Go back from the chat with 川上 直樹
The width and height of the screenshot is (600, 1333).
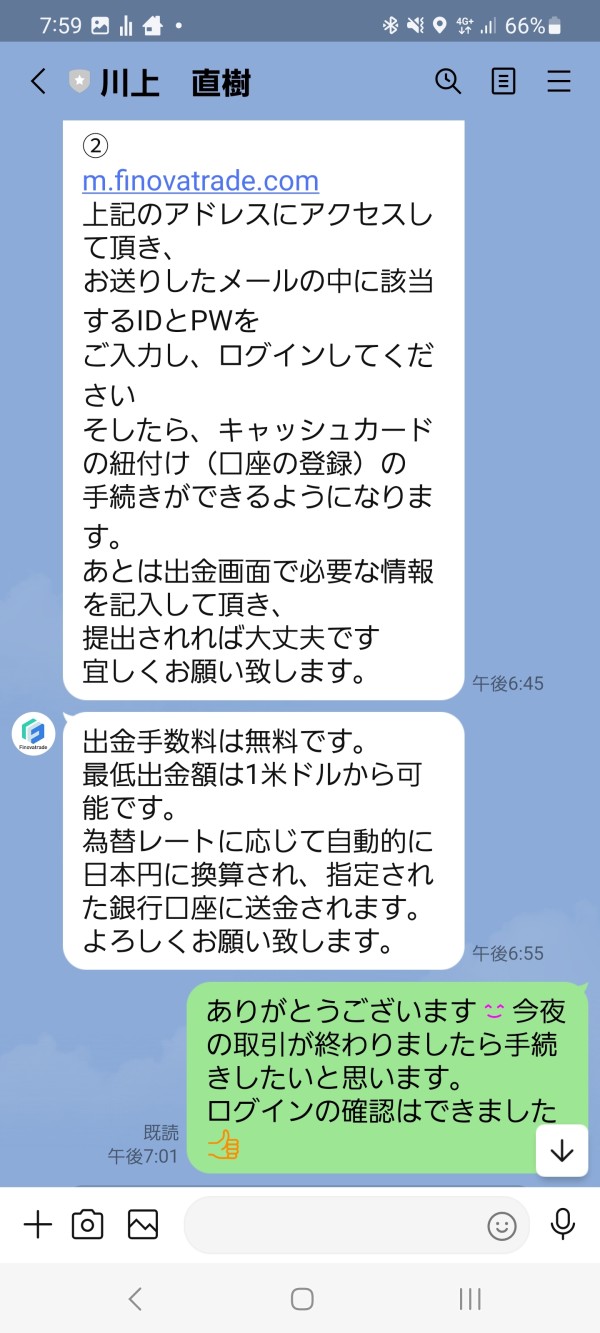coord(38,81)
